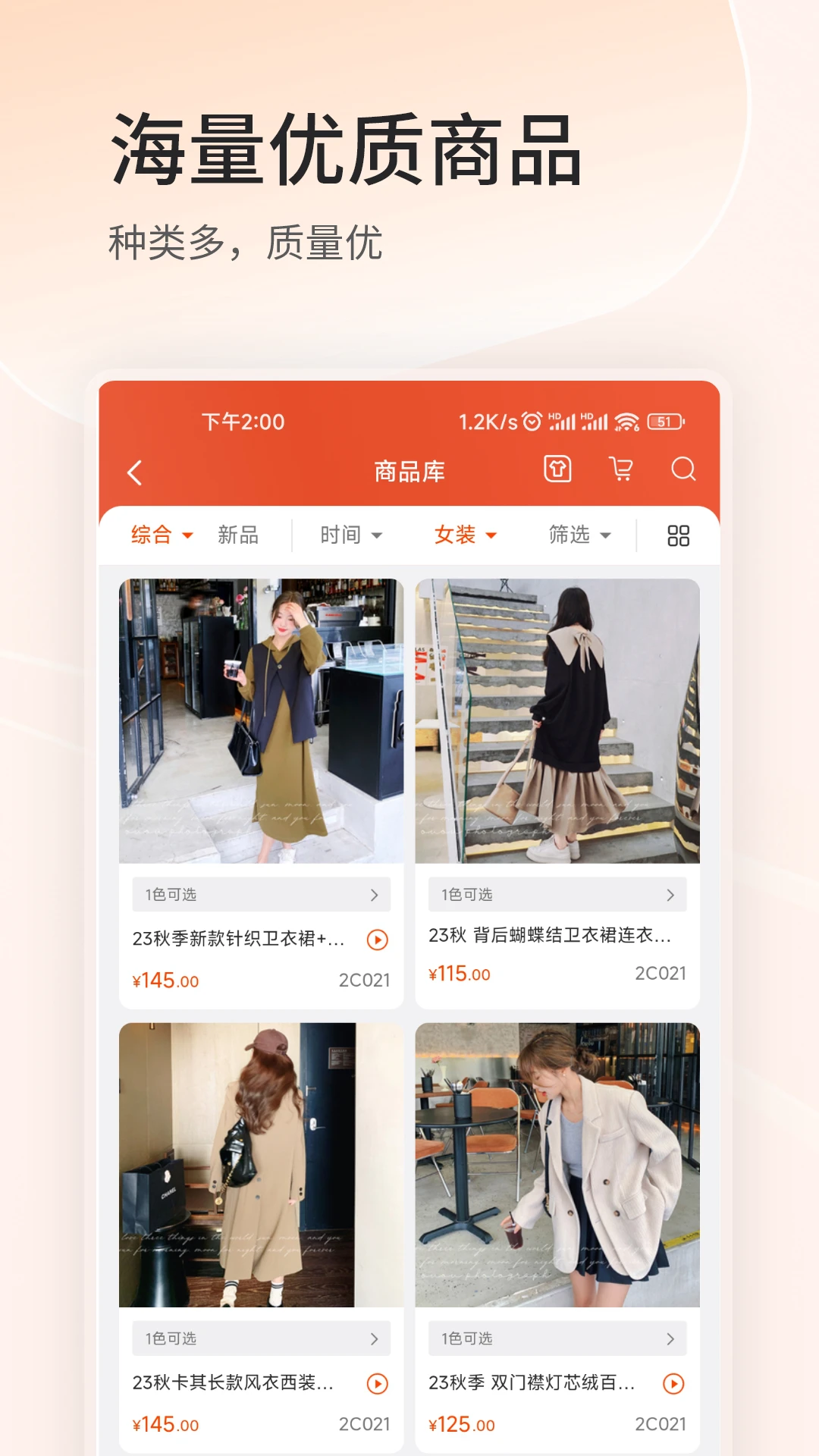Tap the back arrow to leave 商品库

coord(135,470)
